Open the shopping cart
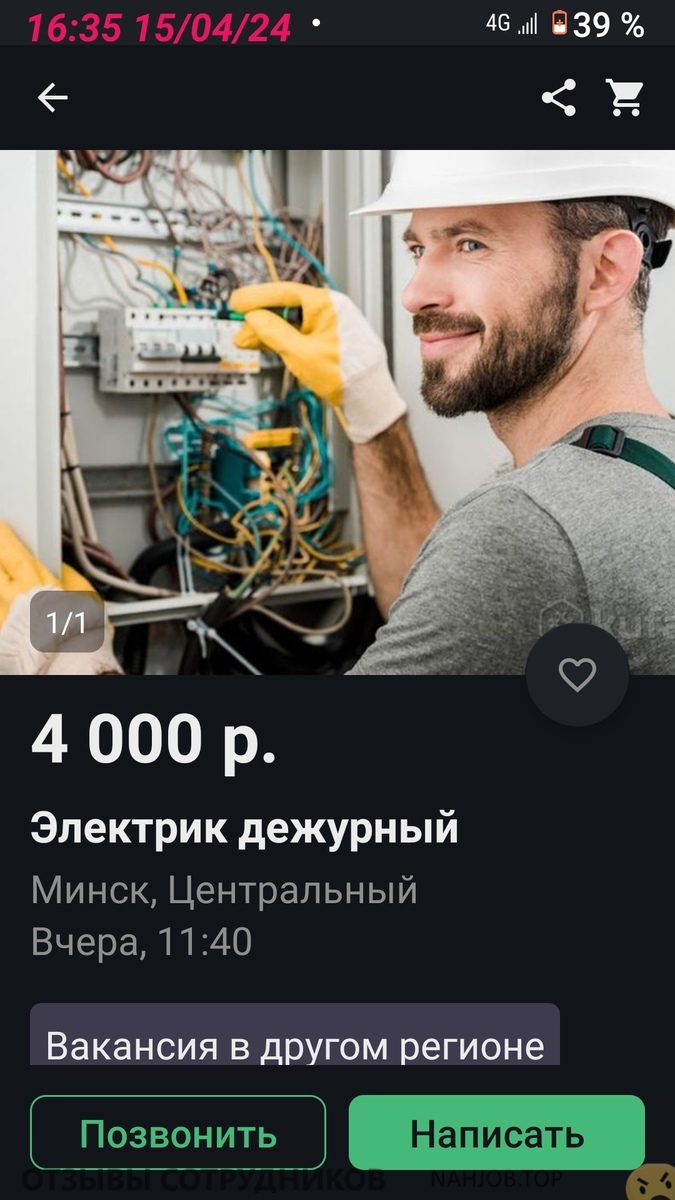The image size is (675, 1200). point(625,97)
